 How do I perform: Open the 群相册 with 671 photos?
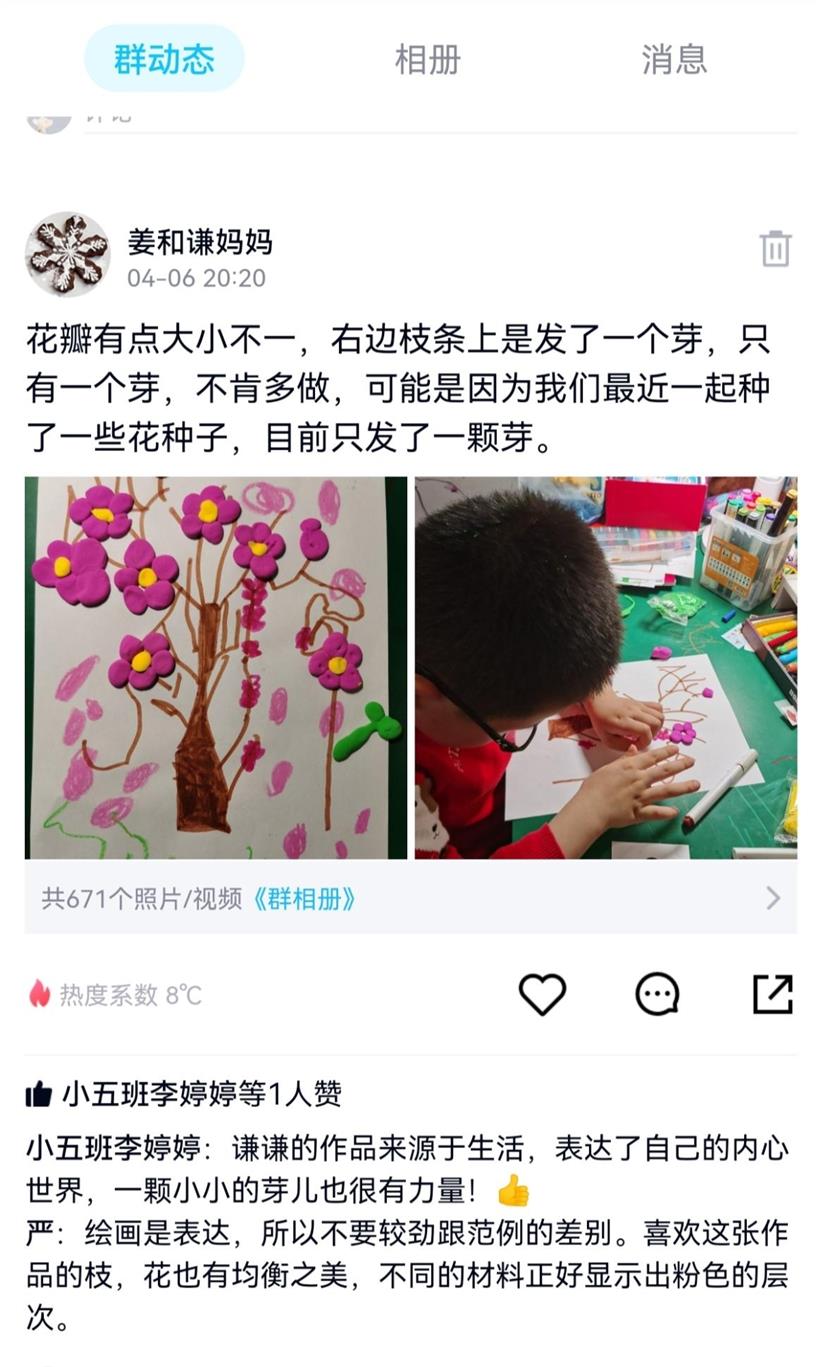click(x=410, y=898)
